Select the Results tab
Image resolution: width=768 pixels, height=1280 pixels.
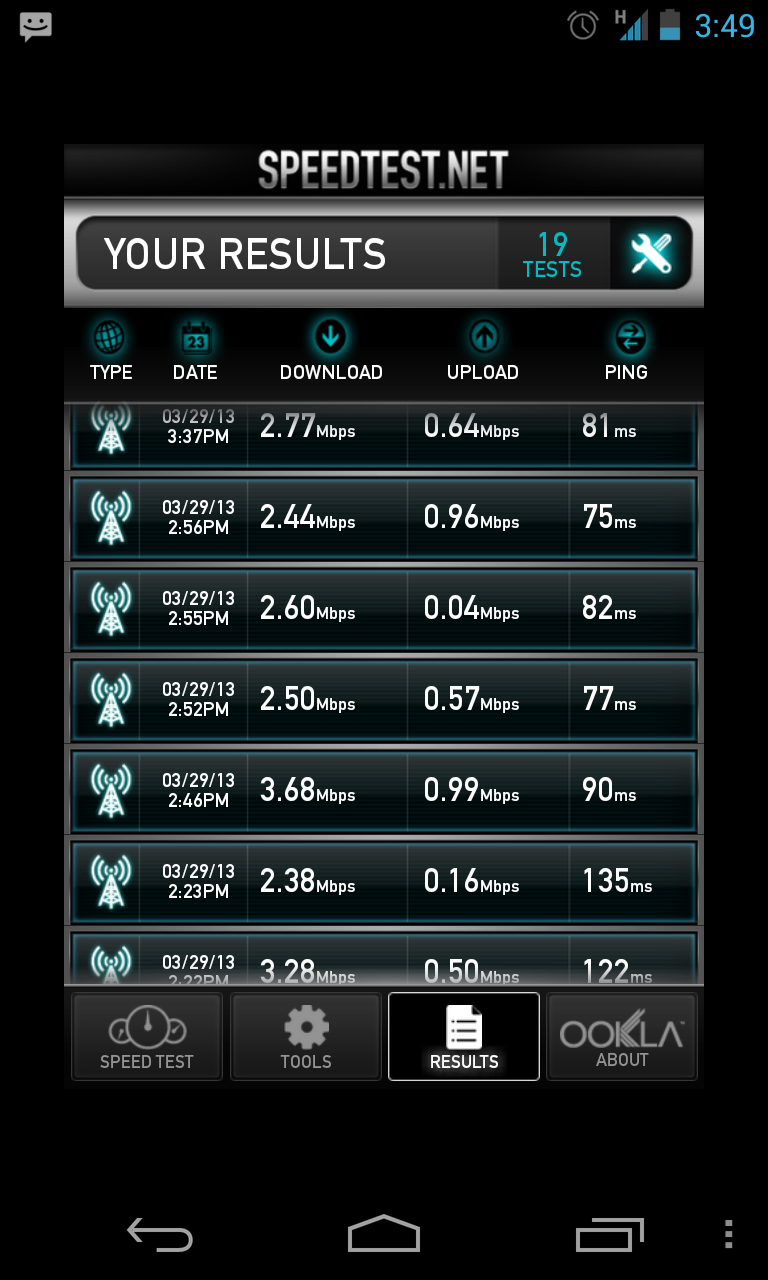point(464,1037)
